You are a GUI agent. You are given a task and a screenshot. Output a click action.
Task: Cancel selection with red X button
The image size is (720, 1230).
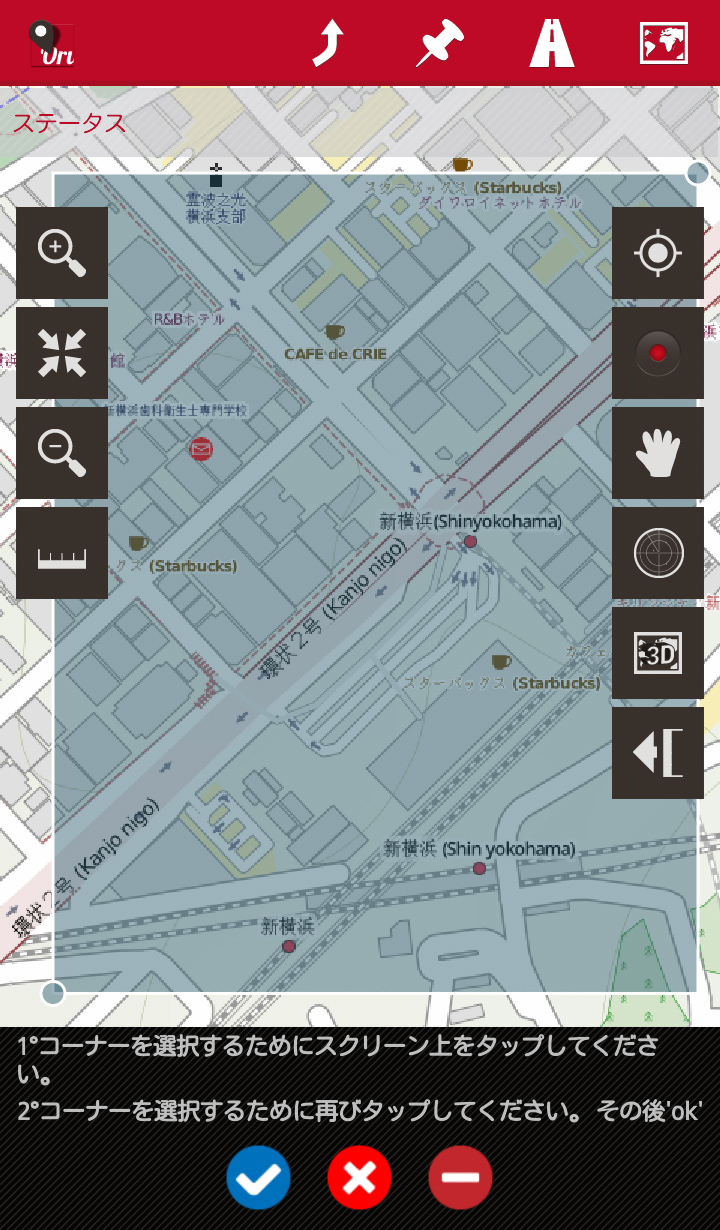point(359,1177)
